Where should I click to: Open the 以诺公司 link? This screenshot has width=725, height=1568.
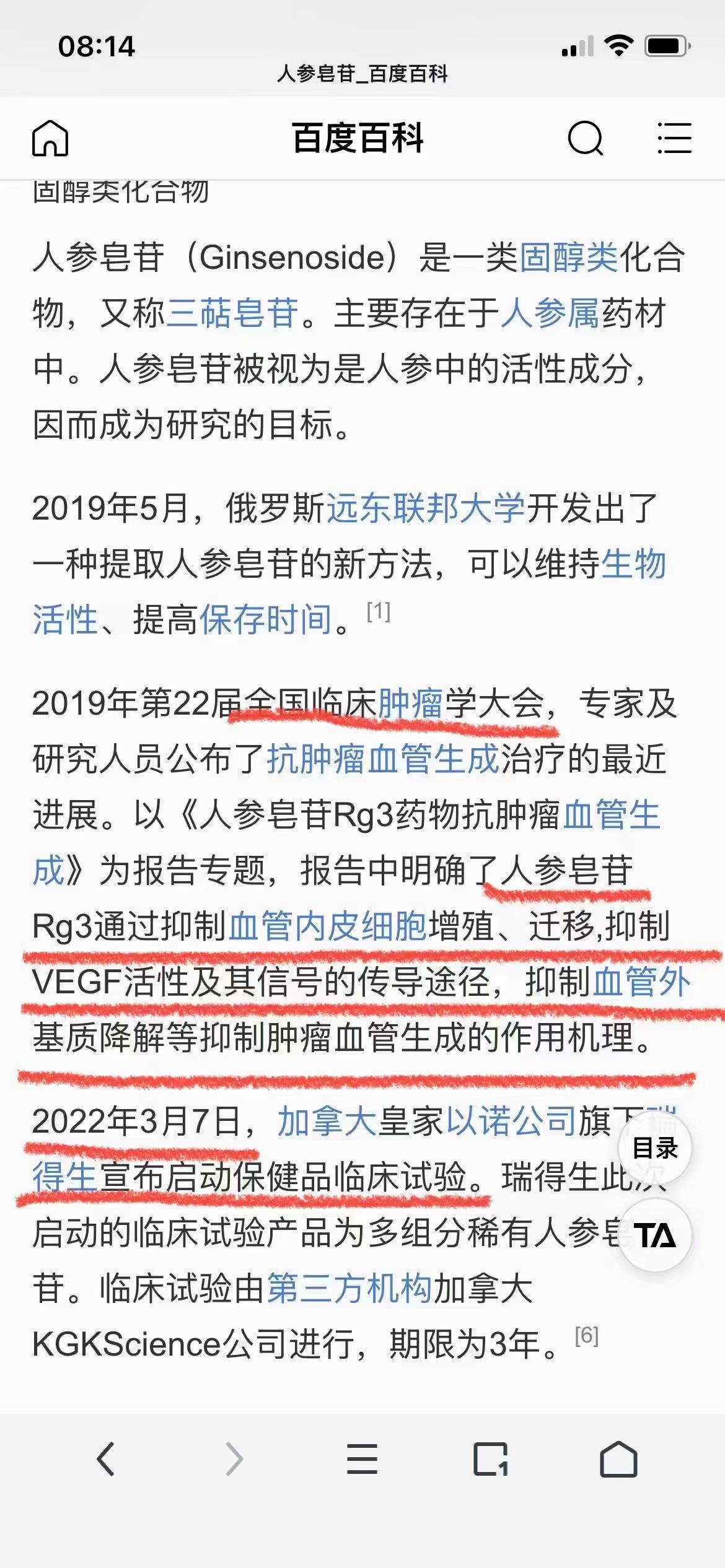(x=511, y=1122)
